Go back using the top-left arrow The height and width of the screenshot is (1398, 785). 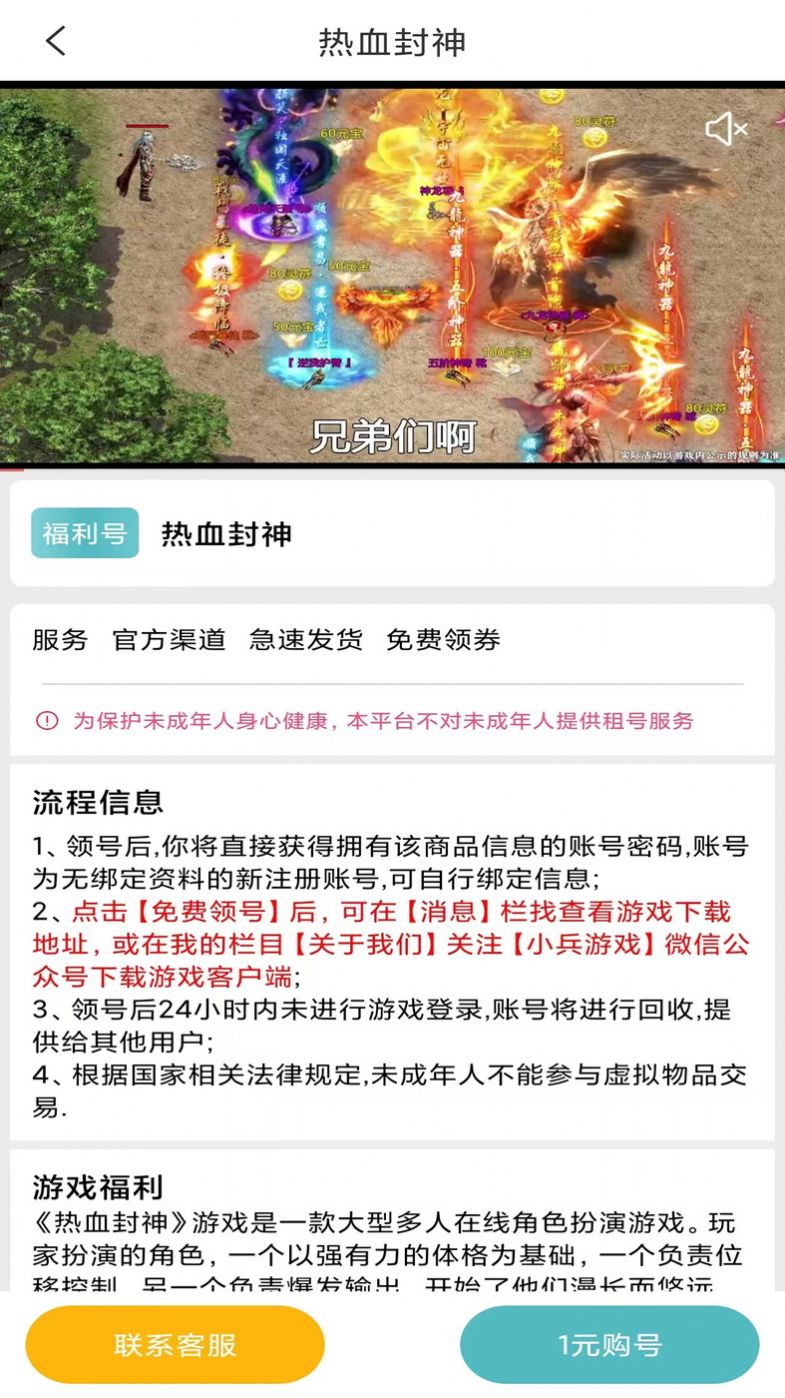pos(56,41)
